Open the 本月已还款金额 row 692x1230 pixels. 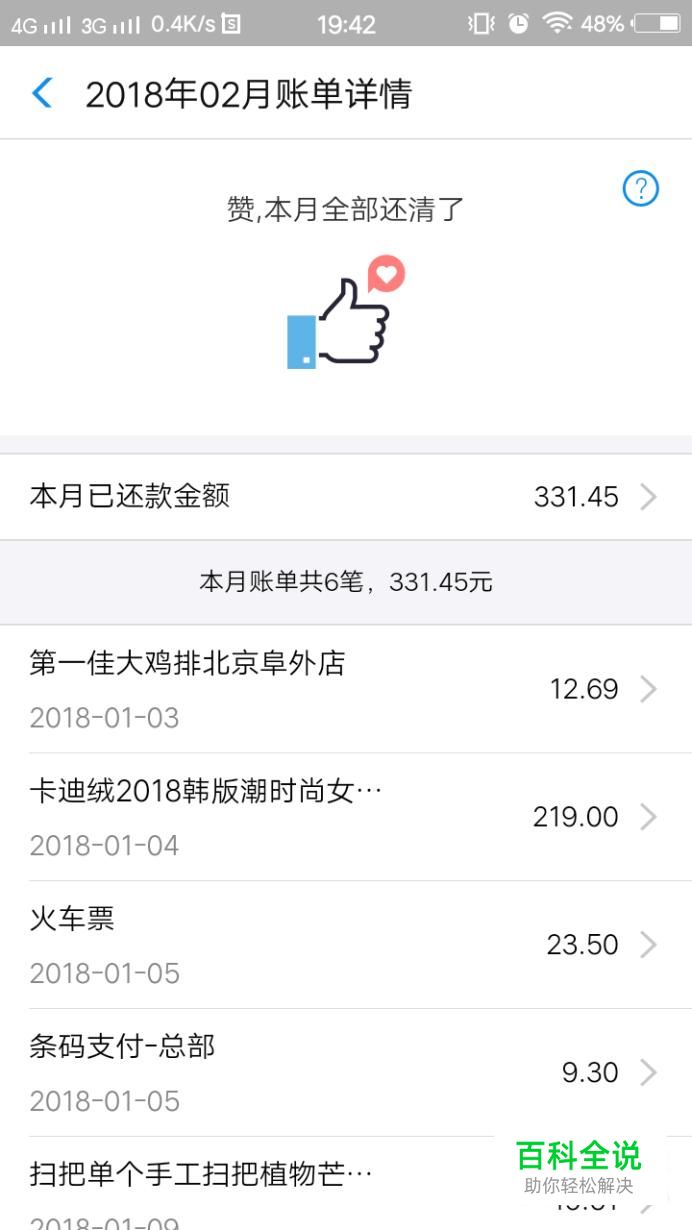346,497
